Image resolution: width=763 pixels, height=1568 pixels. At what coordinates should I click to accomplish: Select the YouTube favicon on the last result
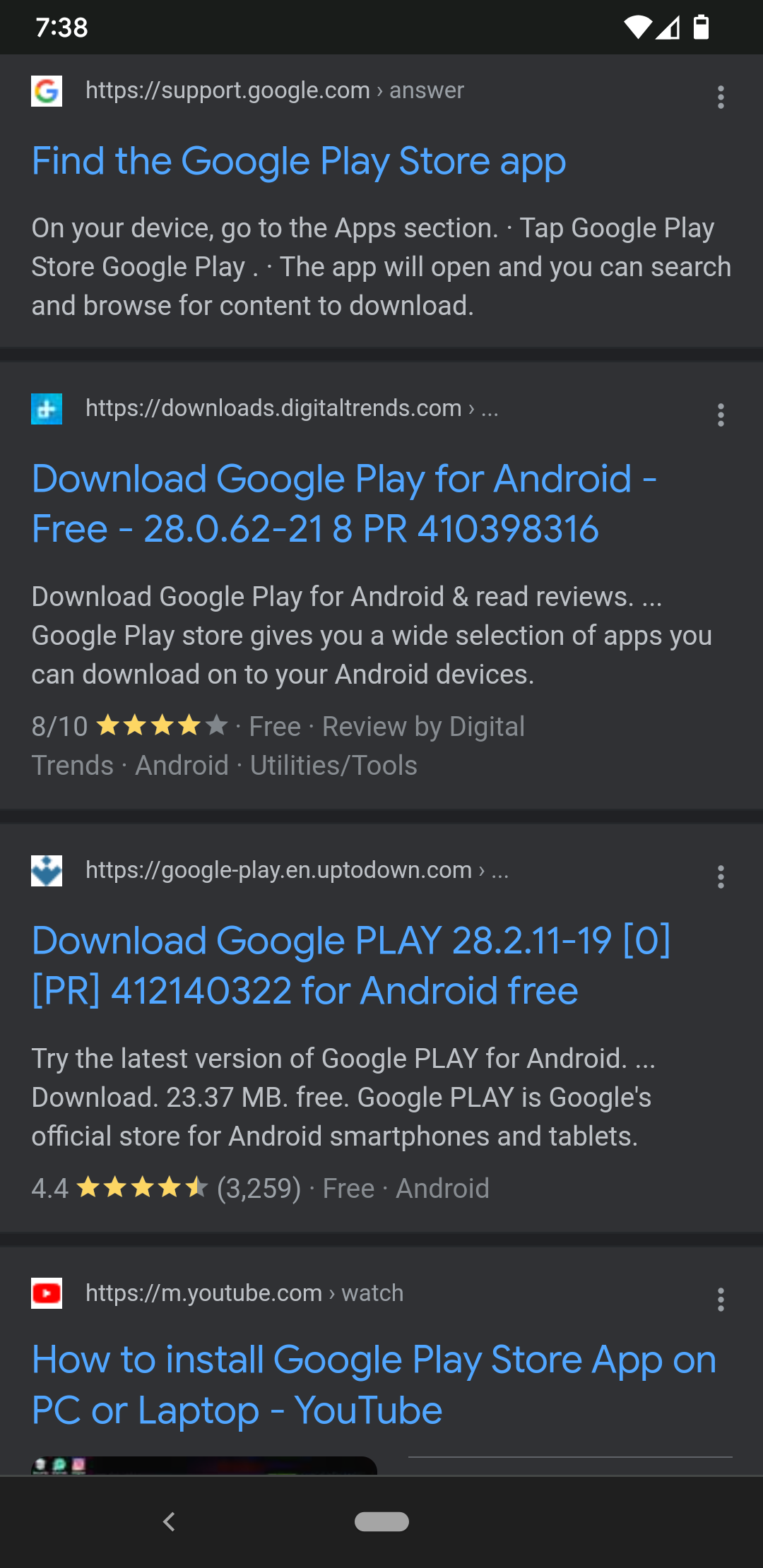(47, 1293)
